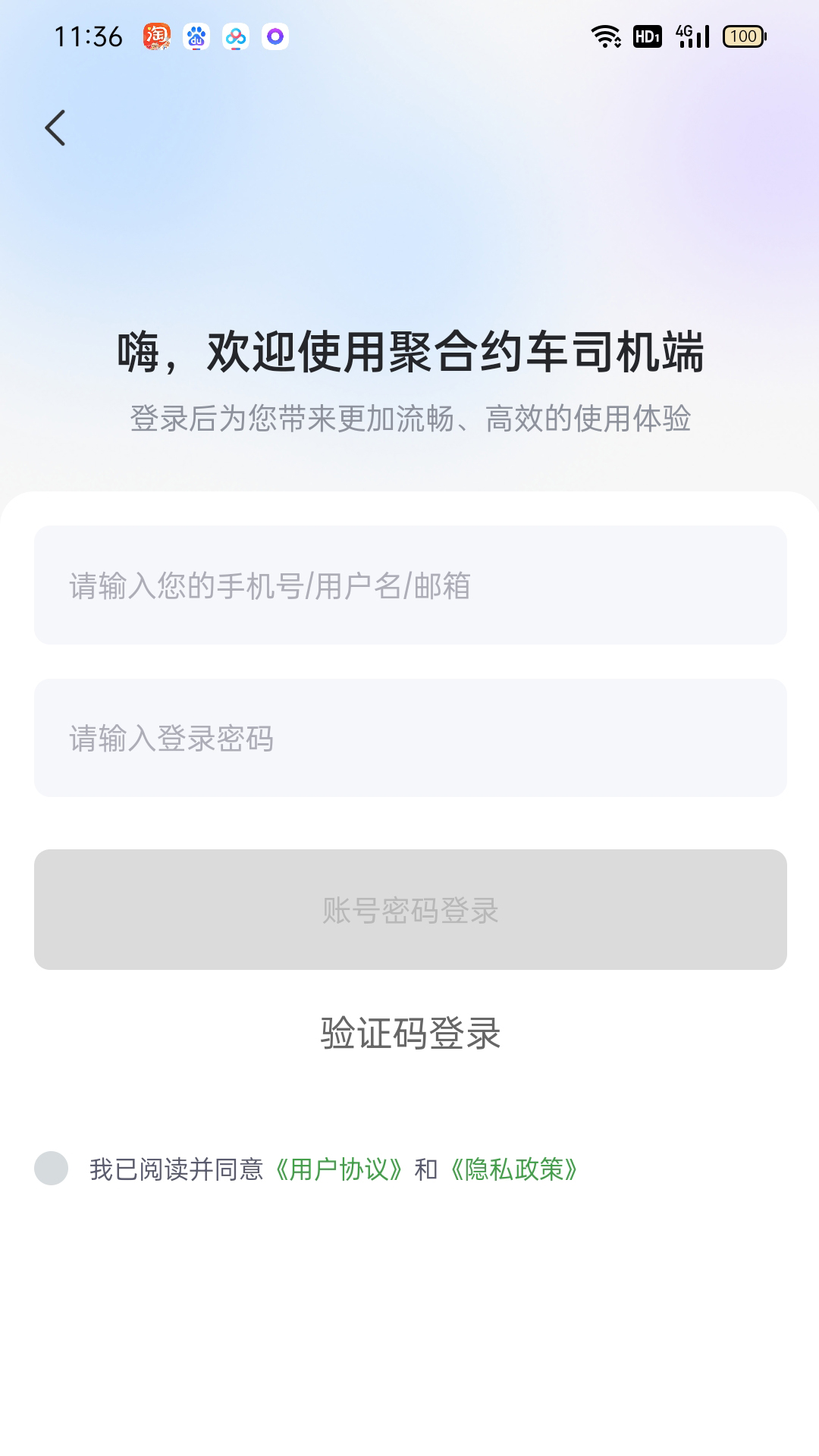
Task: Tap the back arrow to return
Action: pos(55,127)
